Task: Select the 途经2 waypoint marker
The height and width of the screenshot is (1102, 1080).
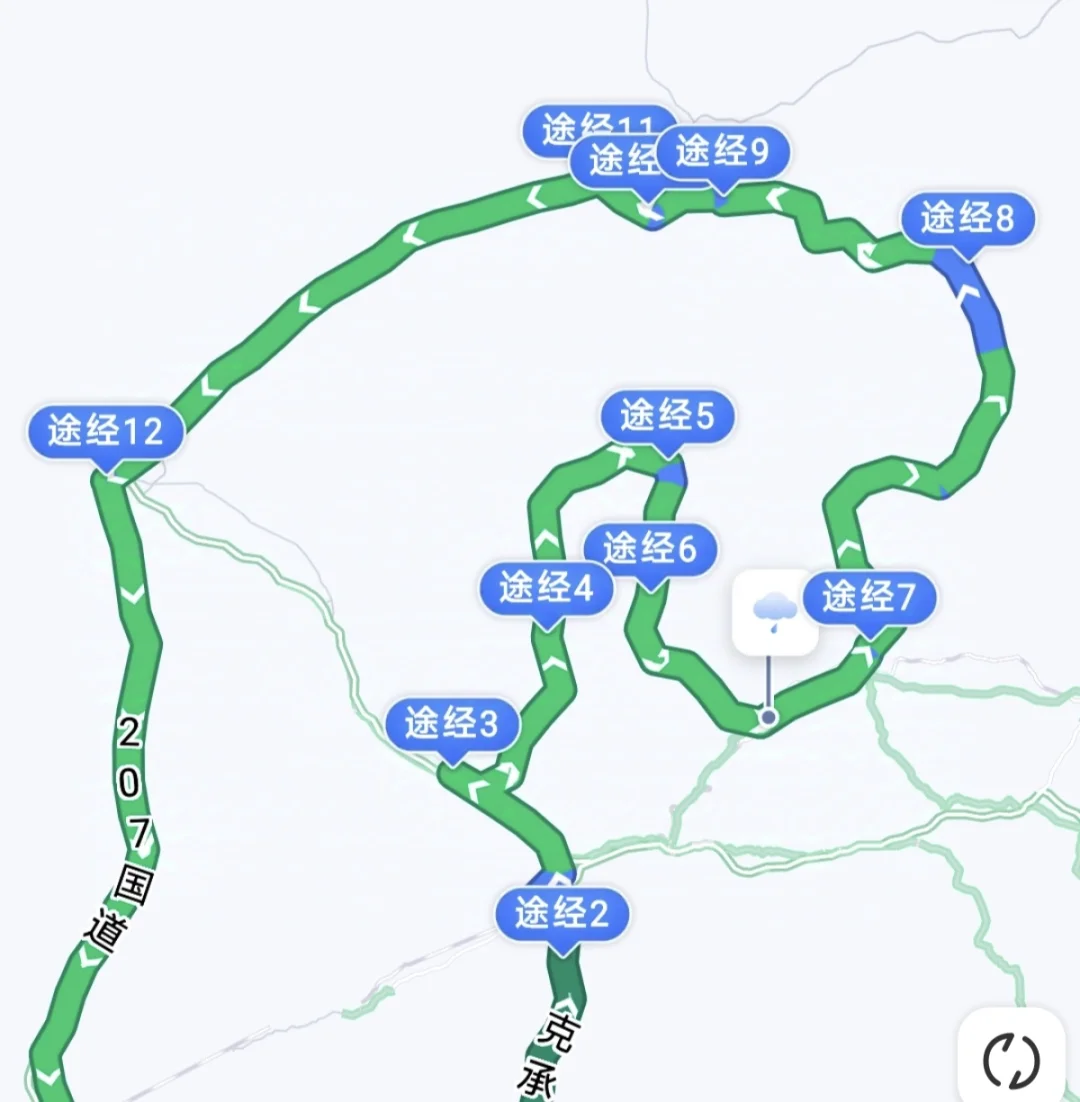Action: pos(560,913)
